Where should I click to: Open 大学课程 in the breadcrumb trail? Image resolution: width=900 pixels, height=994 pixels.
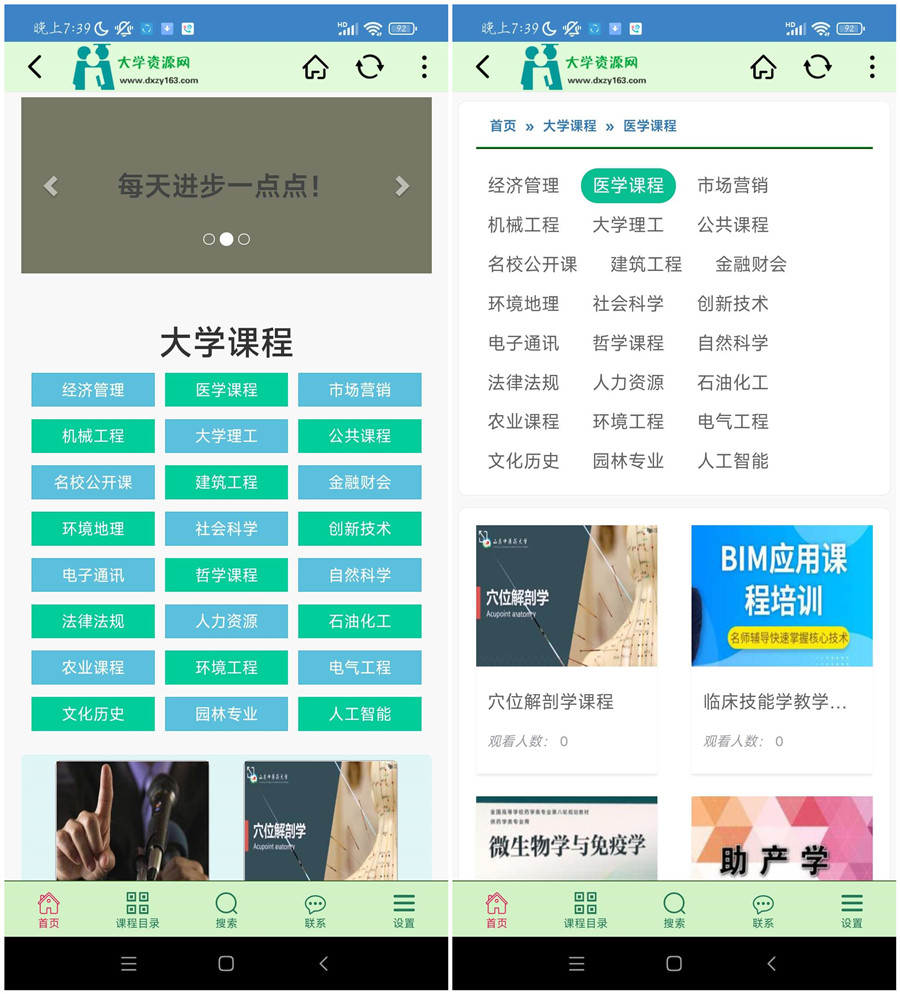point(569,126)
